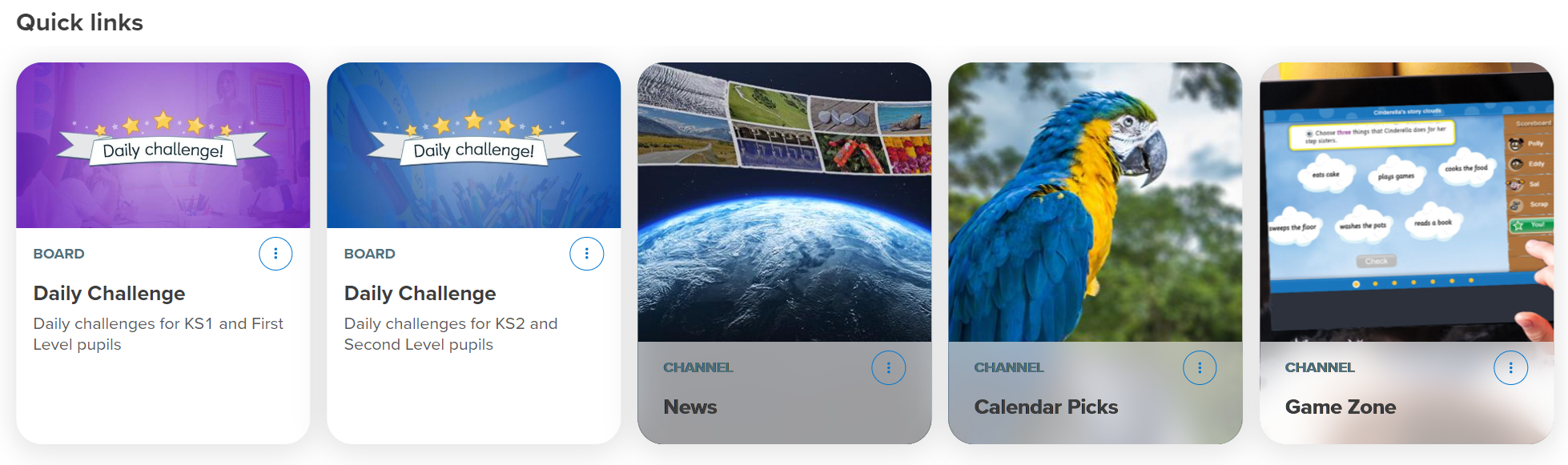Screen dimensions: 1568x465
Task: Open the KS2 Daily Challenge board
Action: (420, 293)
